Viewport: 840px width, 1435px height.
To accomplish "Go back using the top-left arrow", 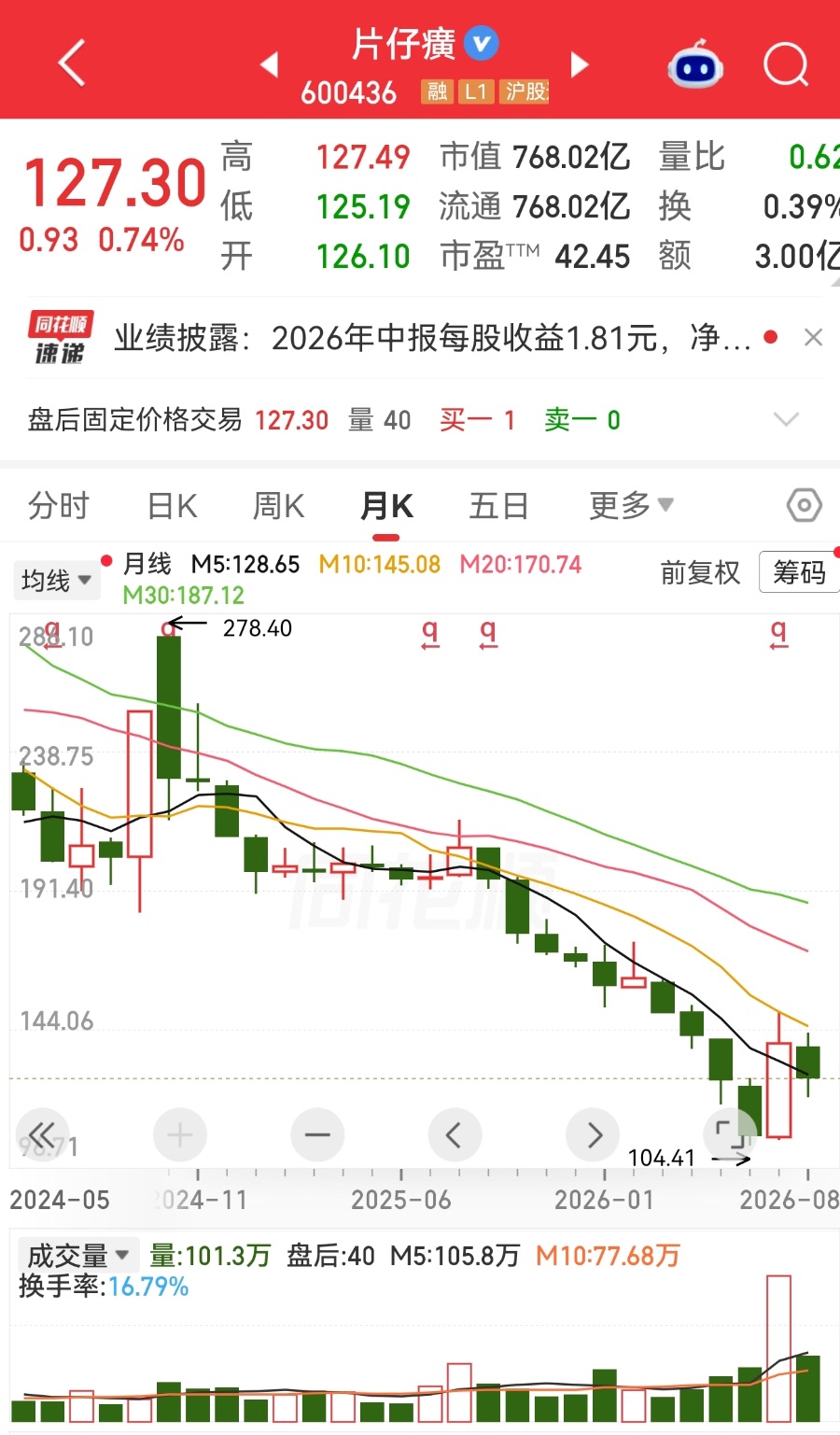I will (x=72, y=63).
